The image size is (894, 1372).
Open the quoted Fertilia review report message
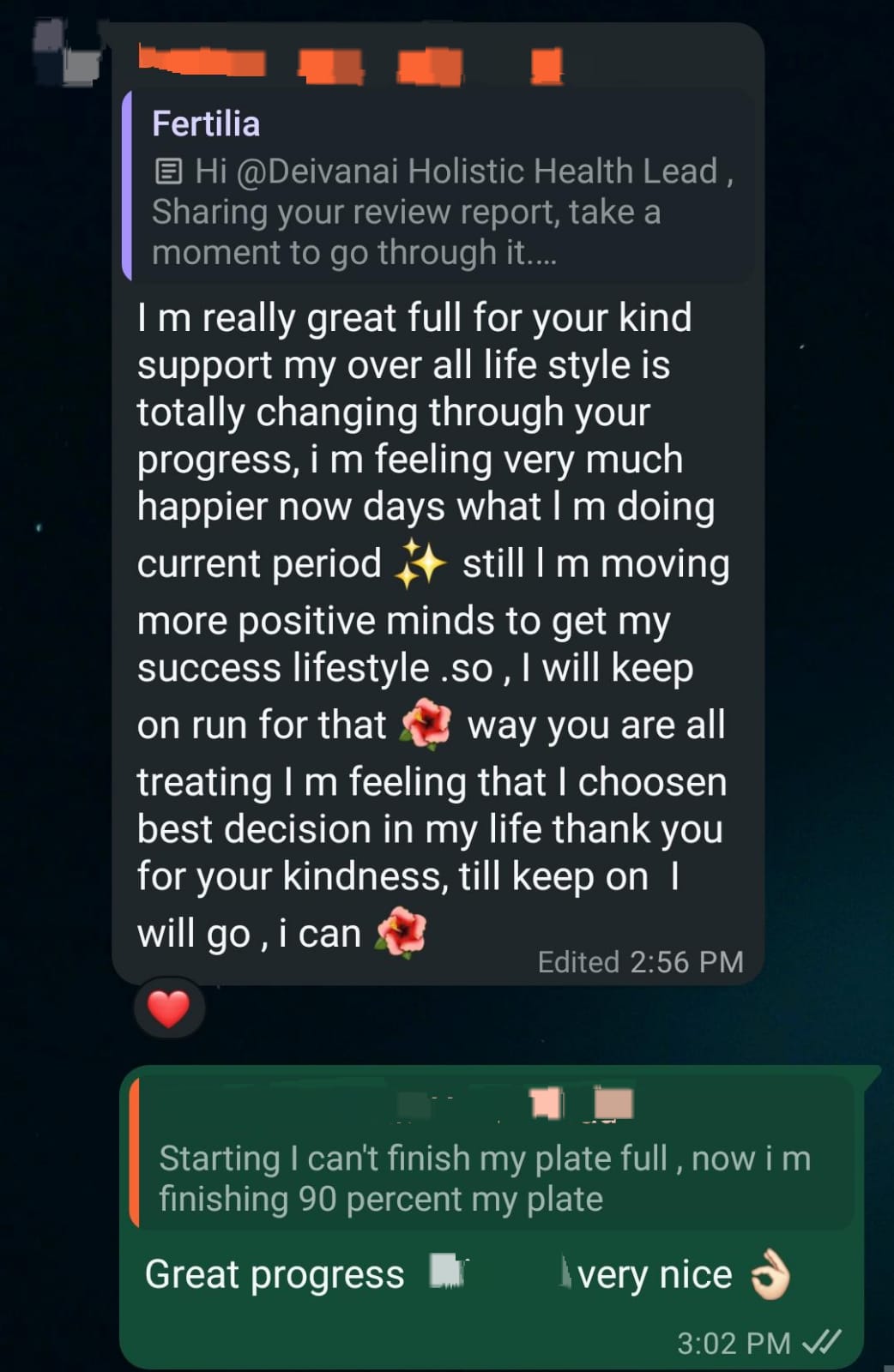(438, 189)
